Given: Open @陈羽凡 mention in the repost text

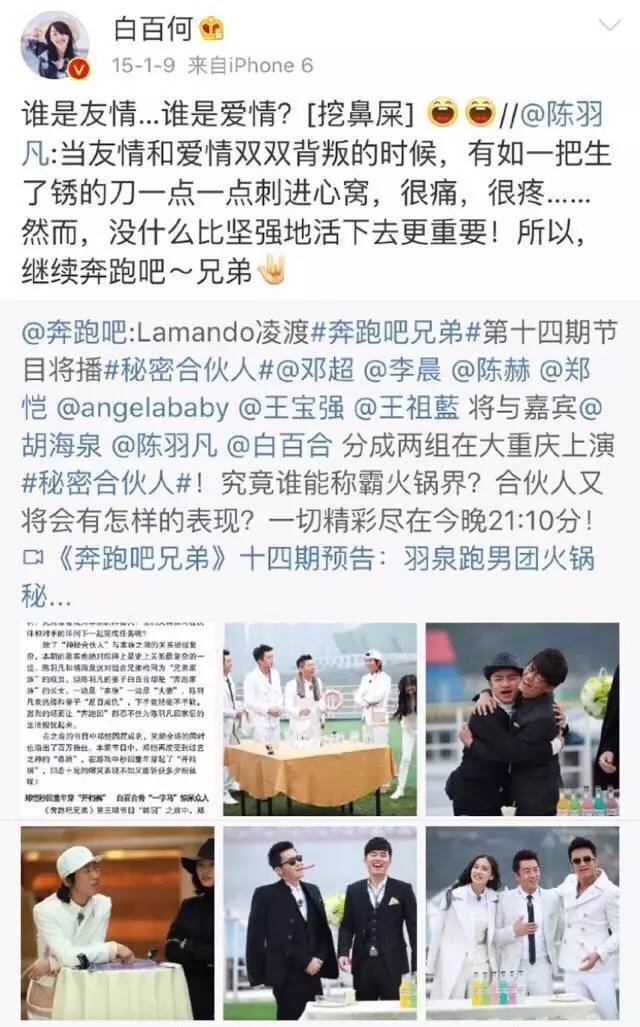Looking at the screenshot, I should (x=560, y=115).
